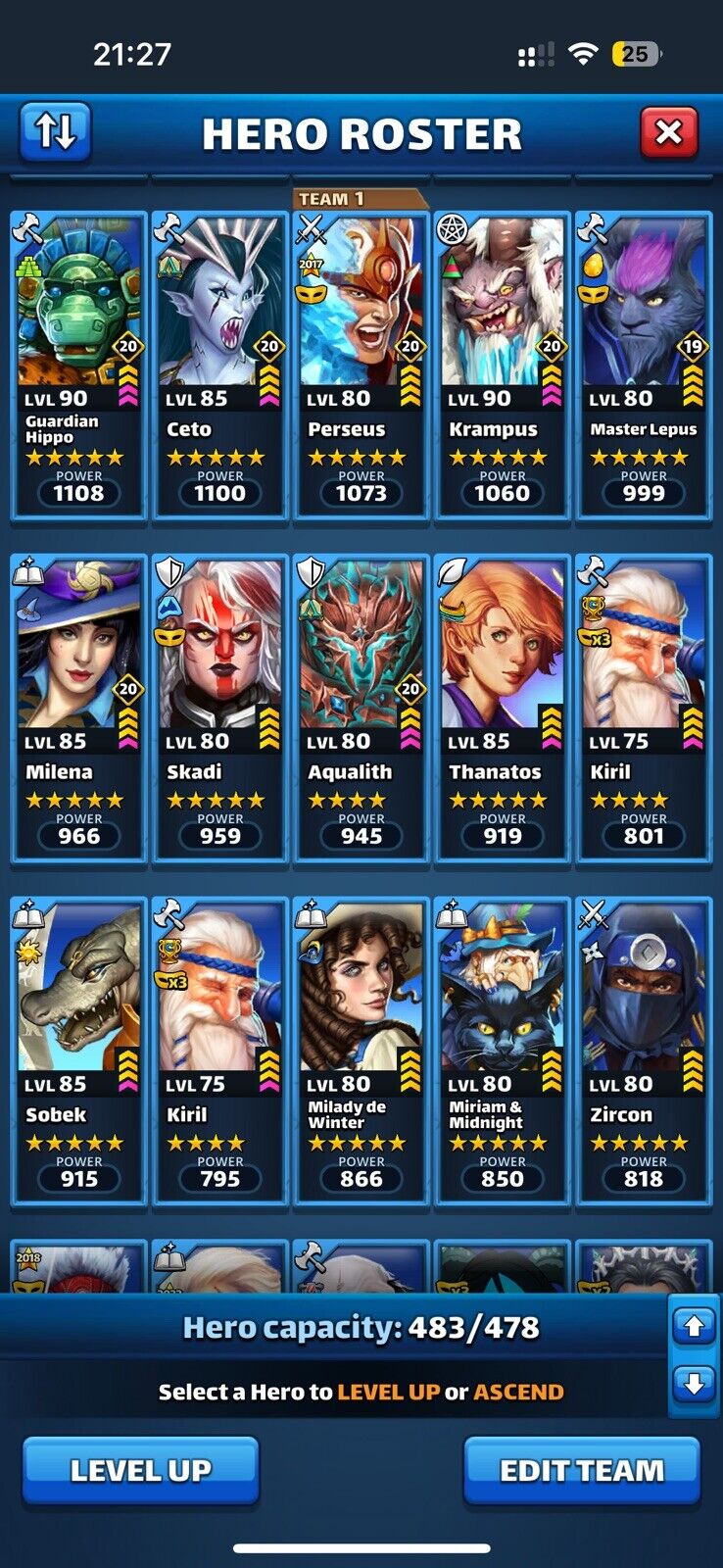Select the Ceto hero card
Screen dimensions: 723x1568
pos(219,363)
